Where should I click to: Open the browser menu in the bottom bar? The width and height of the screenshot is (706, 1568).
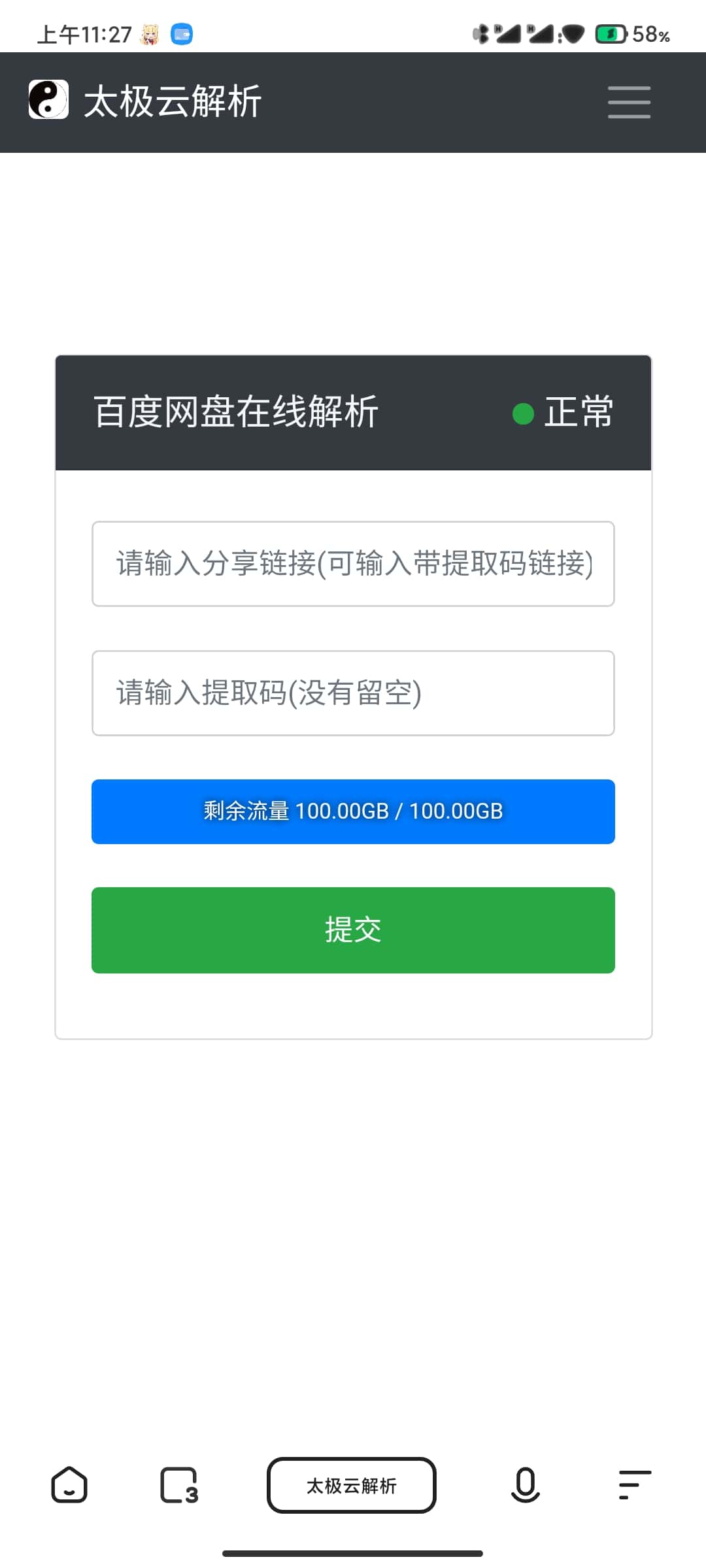[x=635, y=1485]
